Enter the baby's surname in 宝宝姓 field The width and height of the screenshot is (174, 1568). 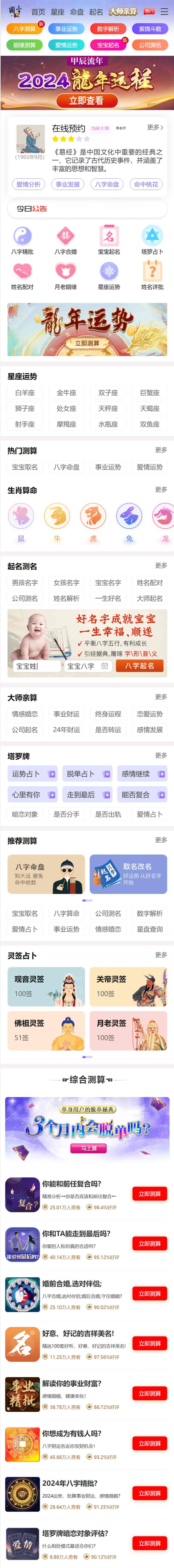point(37,666)
